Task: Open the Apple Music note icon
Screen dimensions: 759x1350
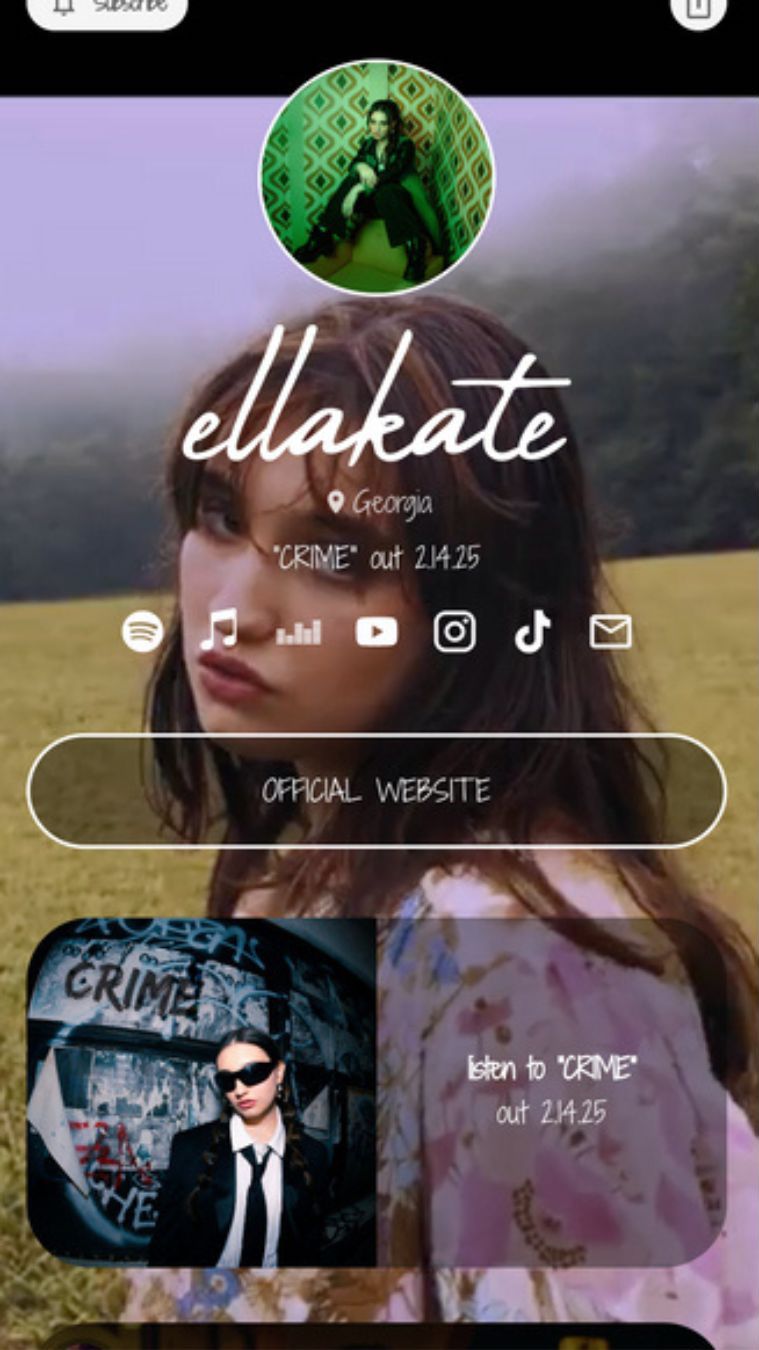Action: click(x=219, y=631)
